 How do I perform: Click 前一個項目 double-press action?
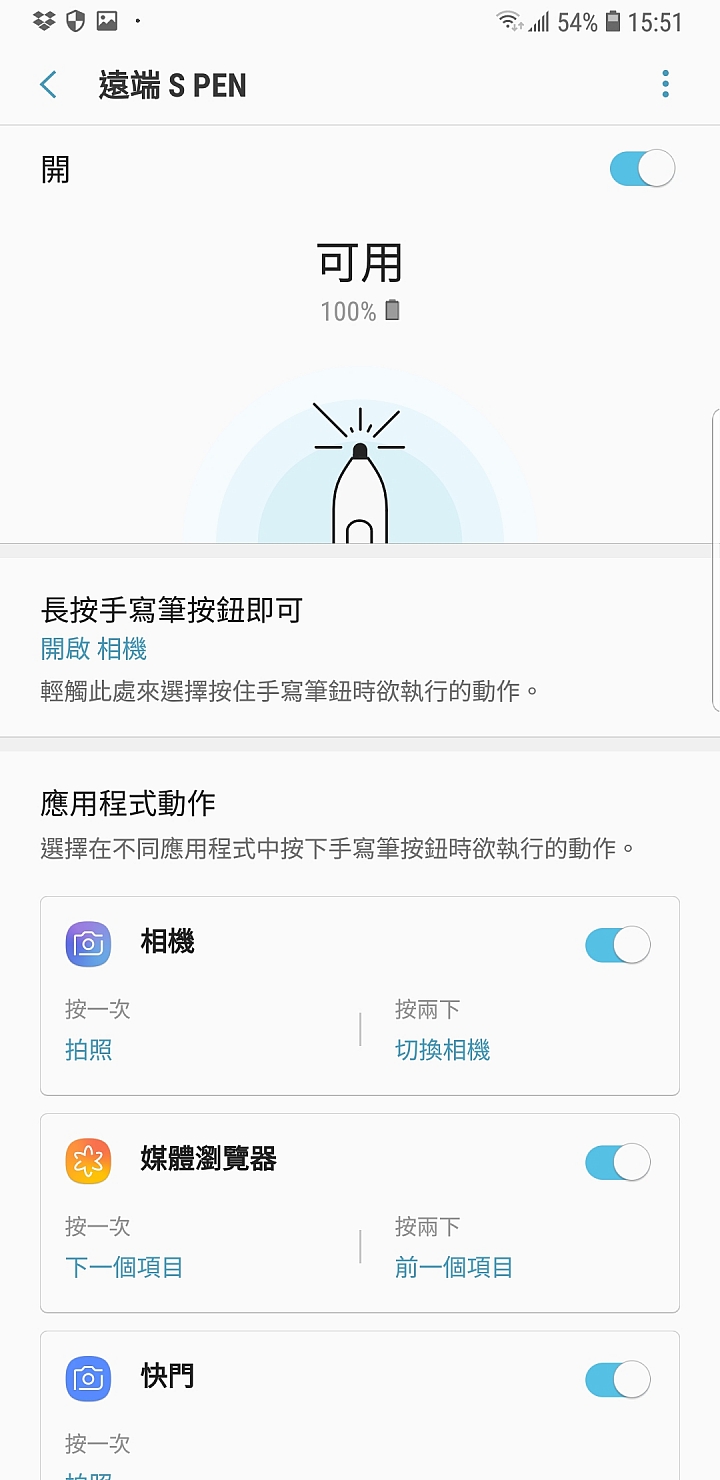pyautogui.click(x=454, y=1267)
